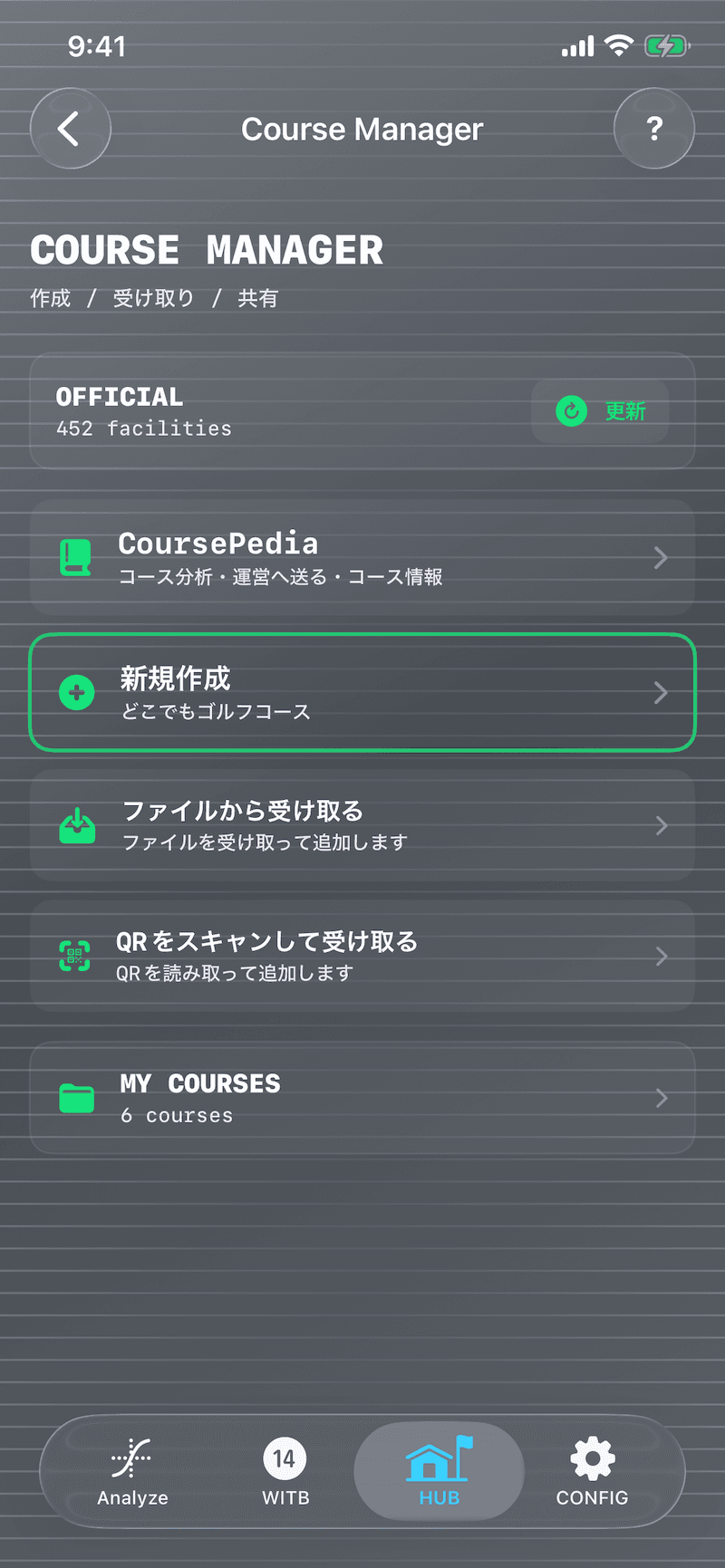
Task: Expand the CoursePedia row chevron
Action: 661,557
